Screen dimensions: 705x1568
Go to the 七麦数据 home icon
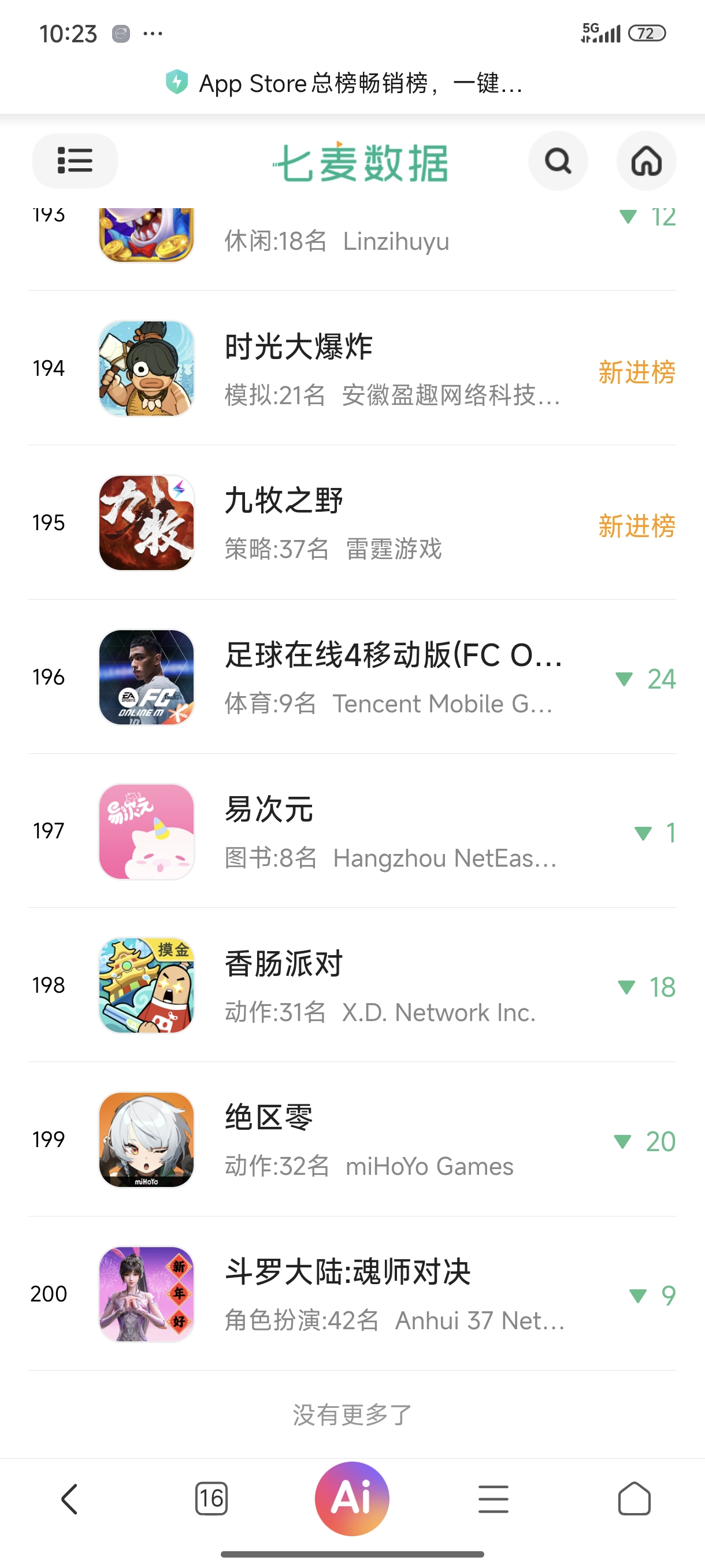click(x=646, y=161)
